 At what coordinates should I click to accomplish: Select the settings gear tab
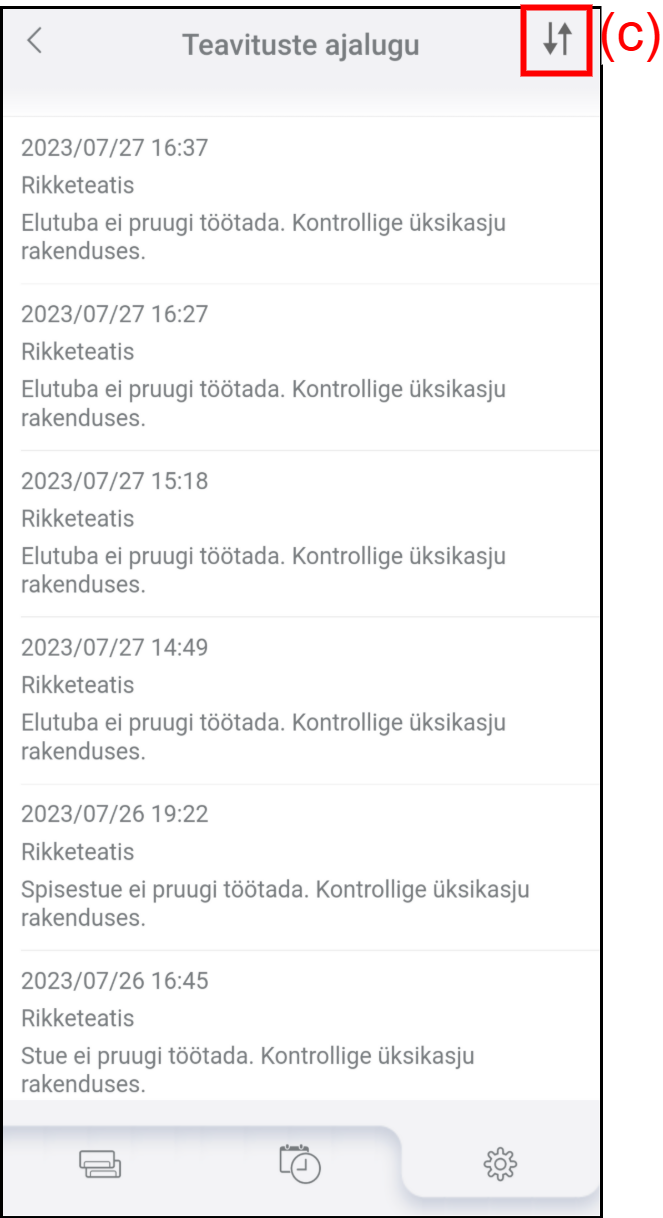pos(499,1163)
